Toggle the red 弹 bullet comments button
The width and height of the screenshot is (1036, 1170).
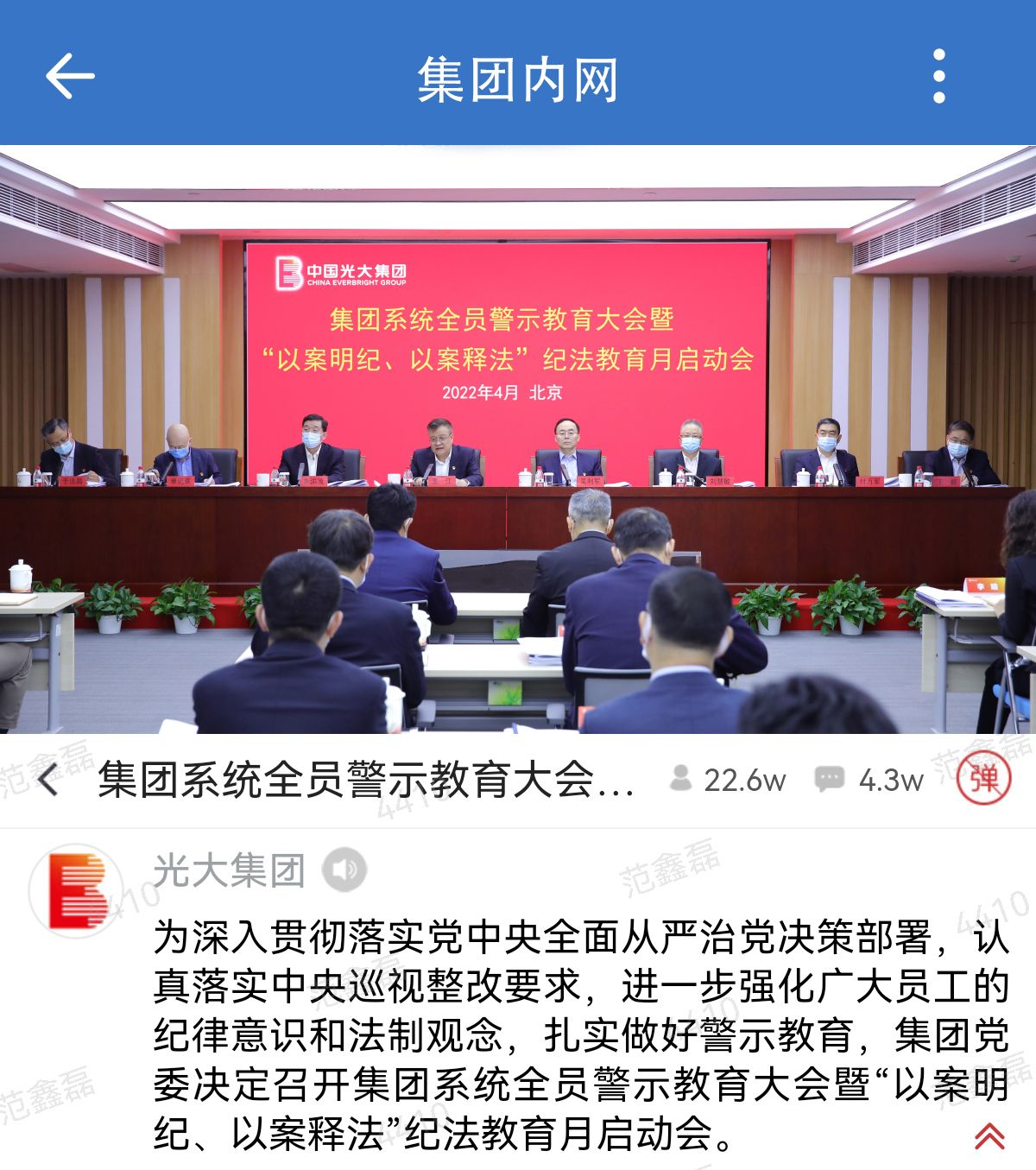[x=983, y=779]
